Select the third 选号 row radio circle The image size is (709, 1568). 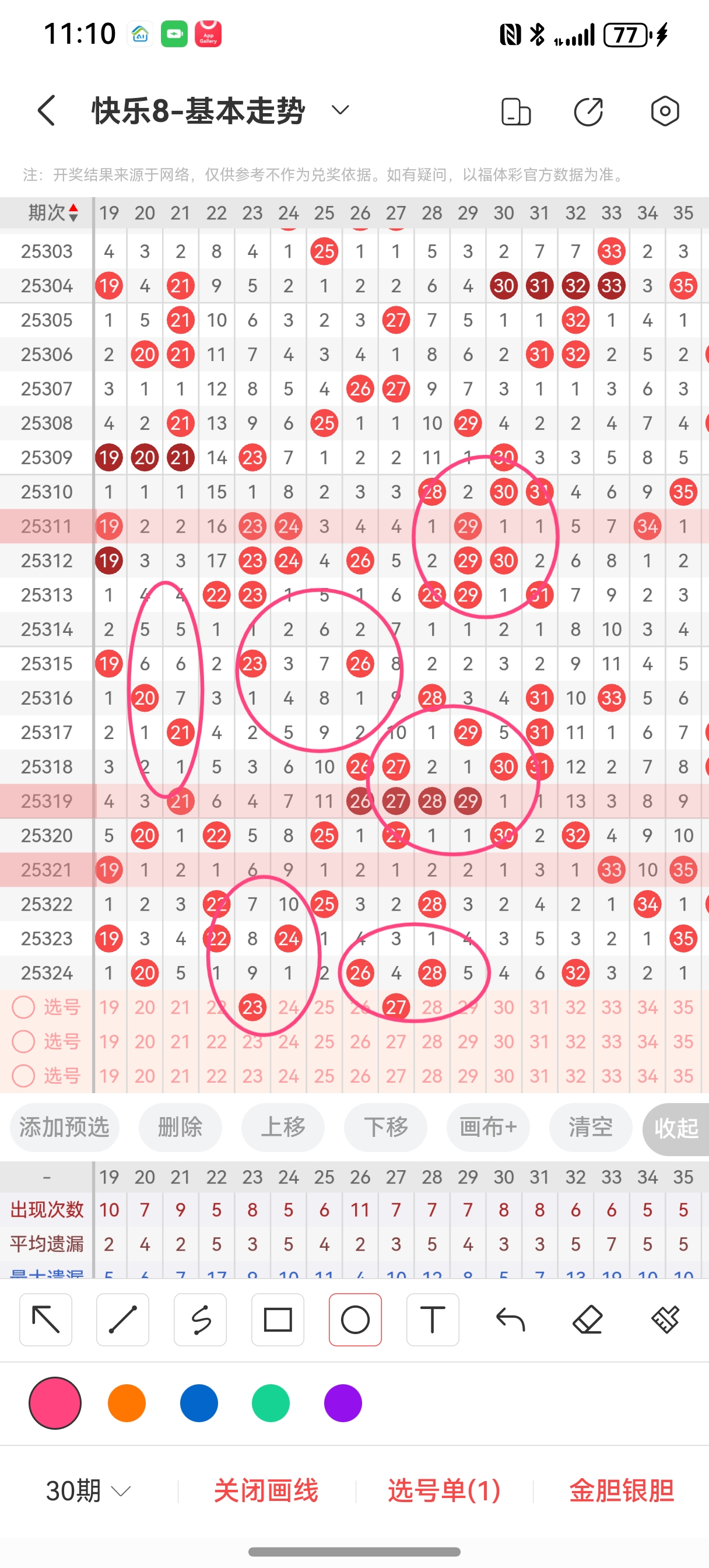(x=24, y=1076)
